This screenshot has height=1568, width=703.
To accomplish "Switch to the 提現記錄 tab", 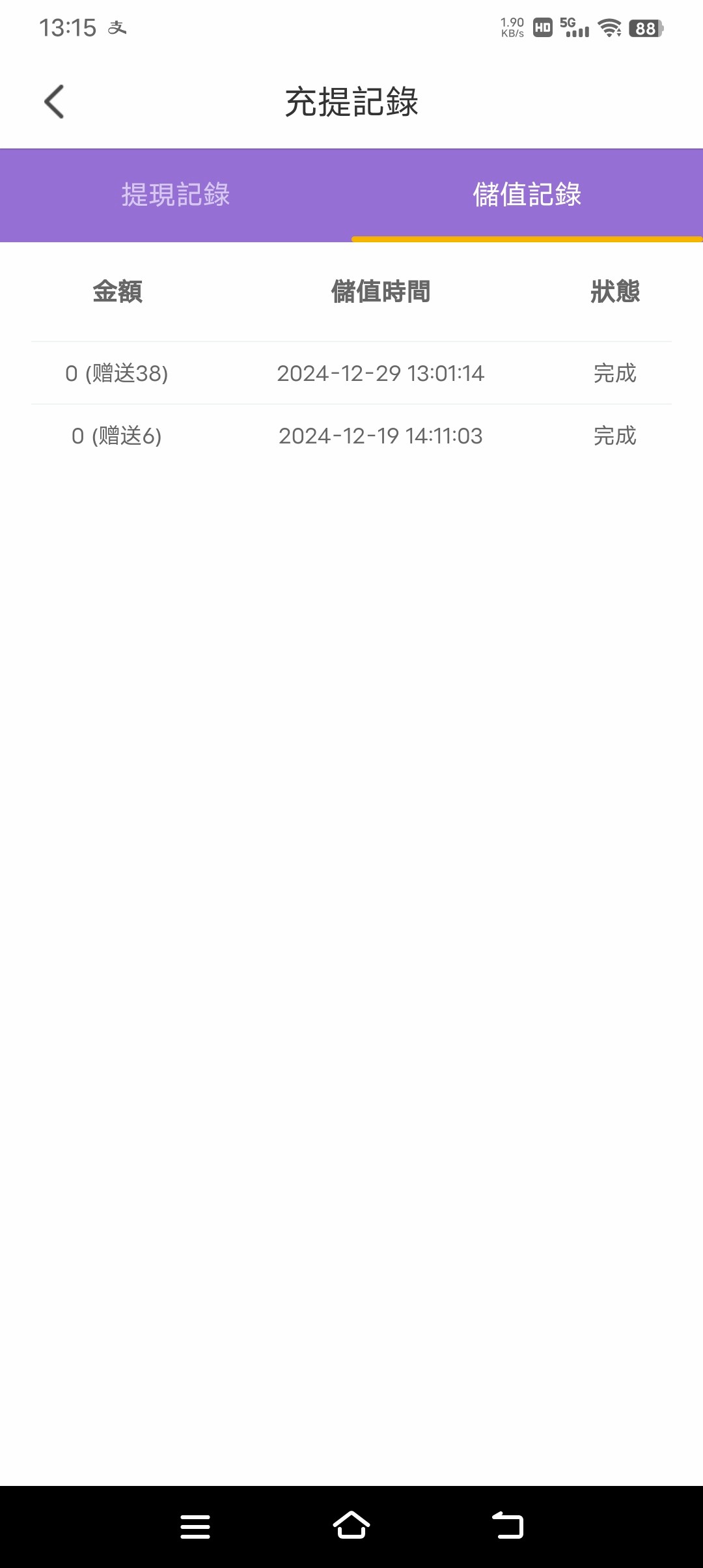I will 176,195.
